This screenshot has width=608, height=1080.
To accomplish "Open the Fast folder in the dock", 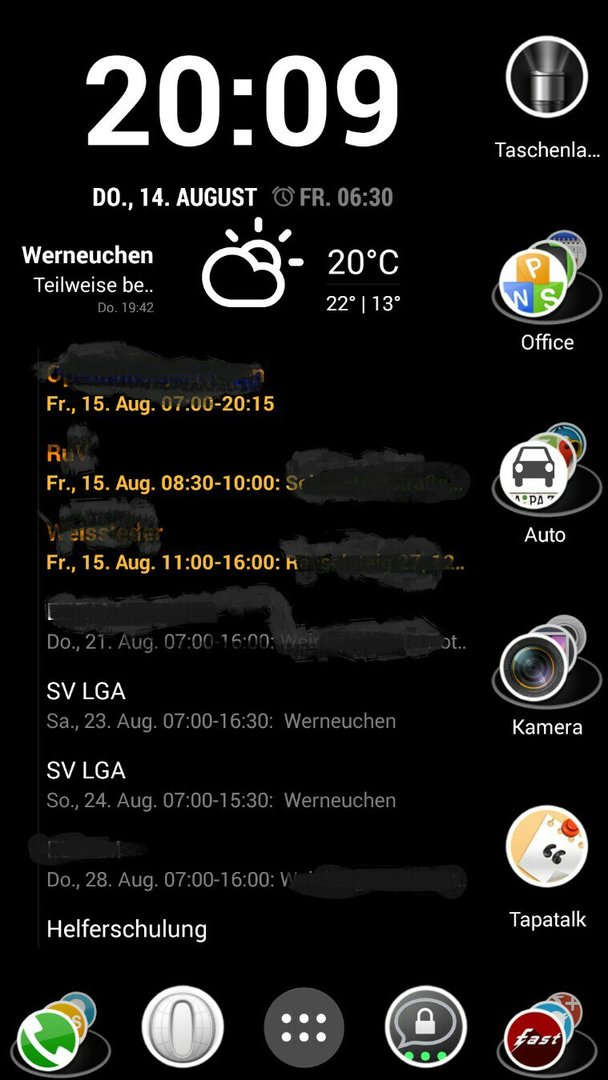I will (547, 1033).
